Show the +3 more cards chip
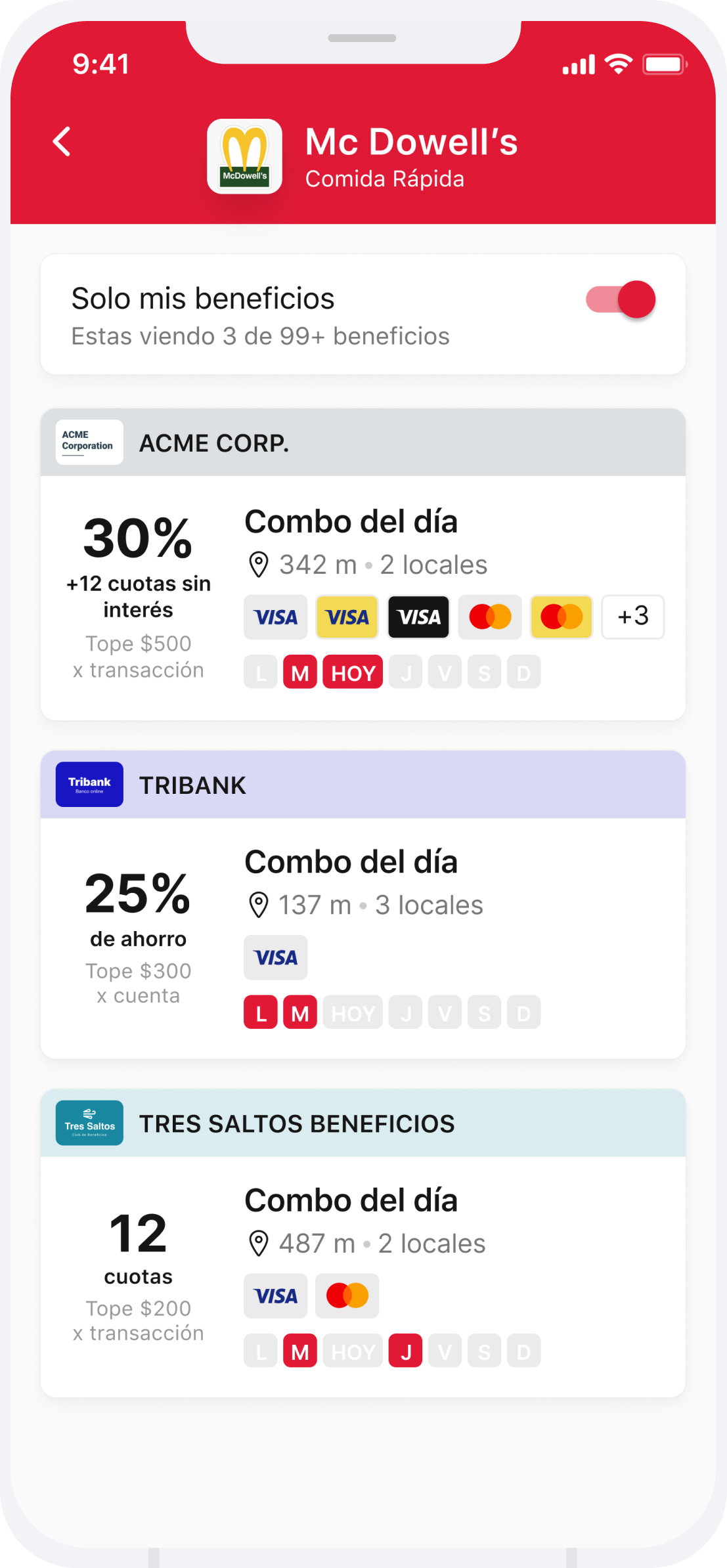 [x=633, y=617]
